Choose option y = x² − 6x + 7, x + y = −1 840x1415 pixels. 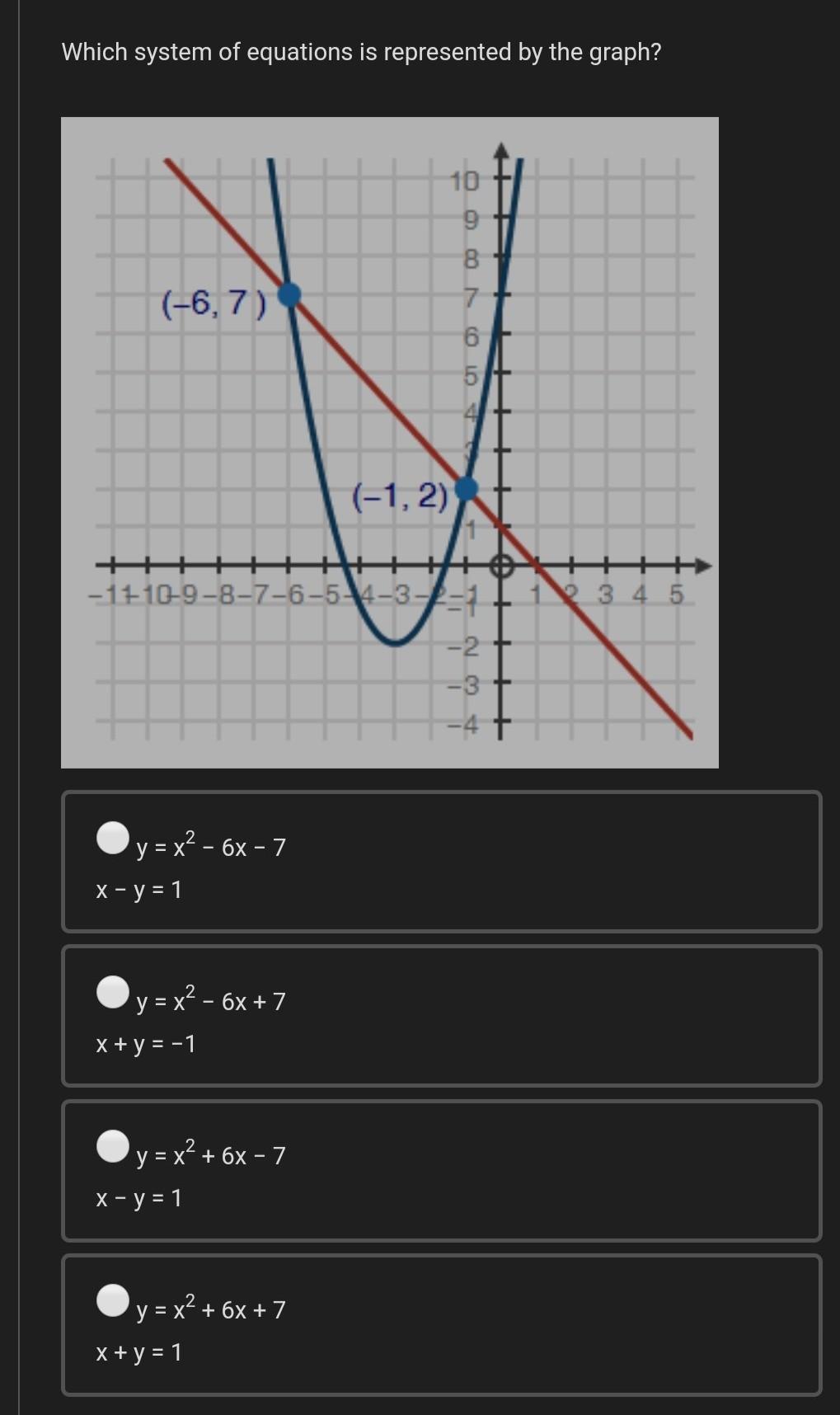pyautogui.click(x=113, y=991)
